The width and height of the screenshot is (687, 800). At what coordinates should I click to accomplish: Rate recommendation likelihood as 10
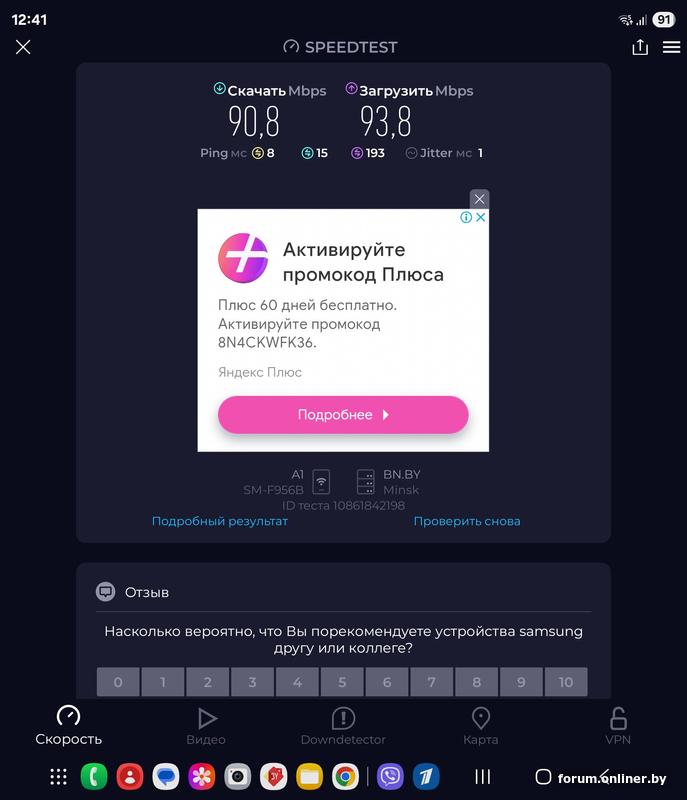click(x=566, y=682)
